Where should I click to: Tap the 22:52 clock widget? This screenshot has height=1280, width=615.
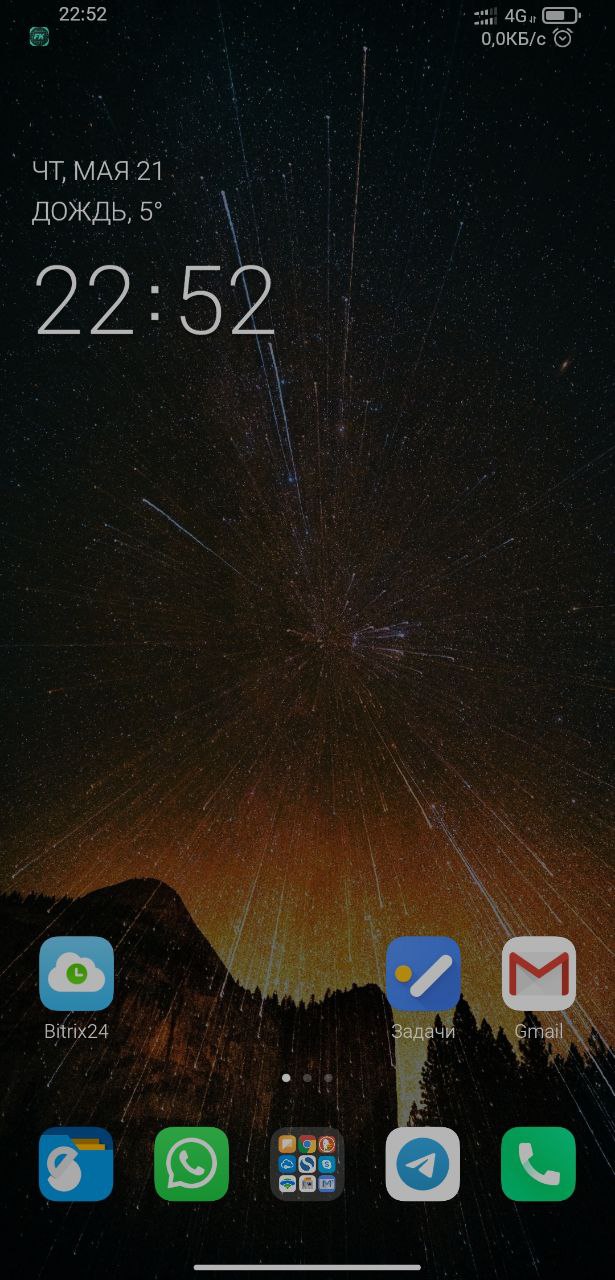pos(155,301)
